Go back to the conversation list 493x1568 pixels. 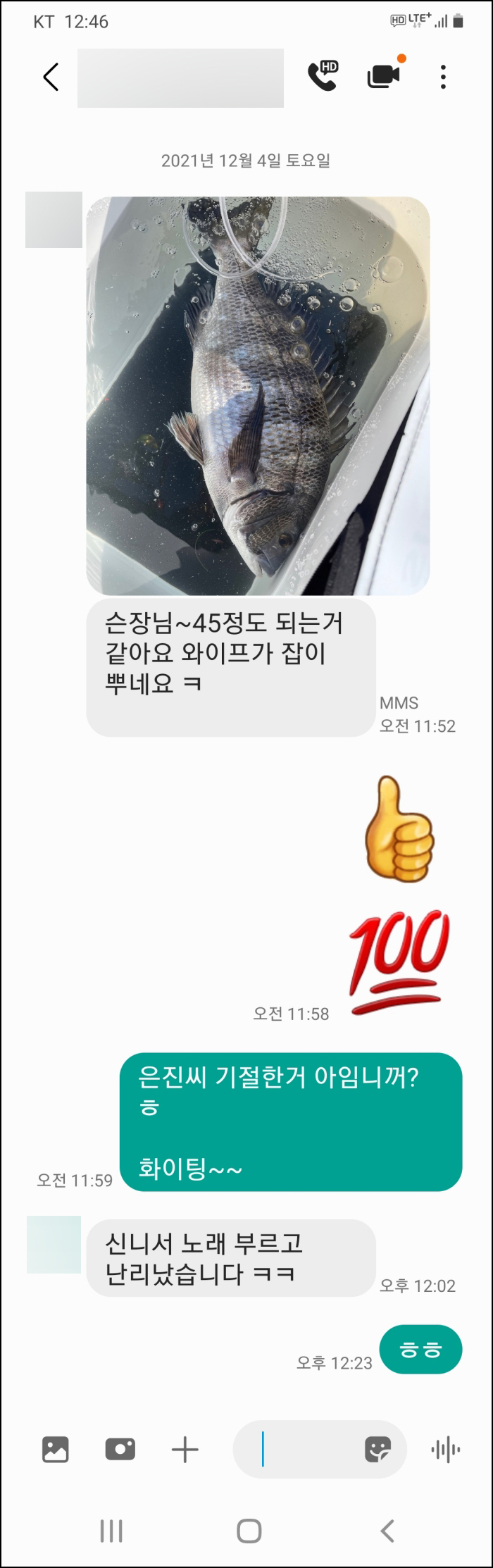tap(51, 77)
